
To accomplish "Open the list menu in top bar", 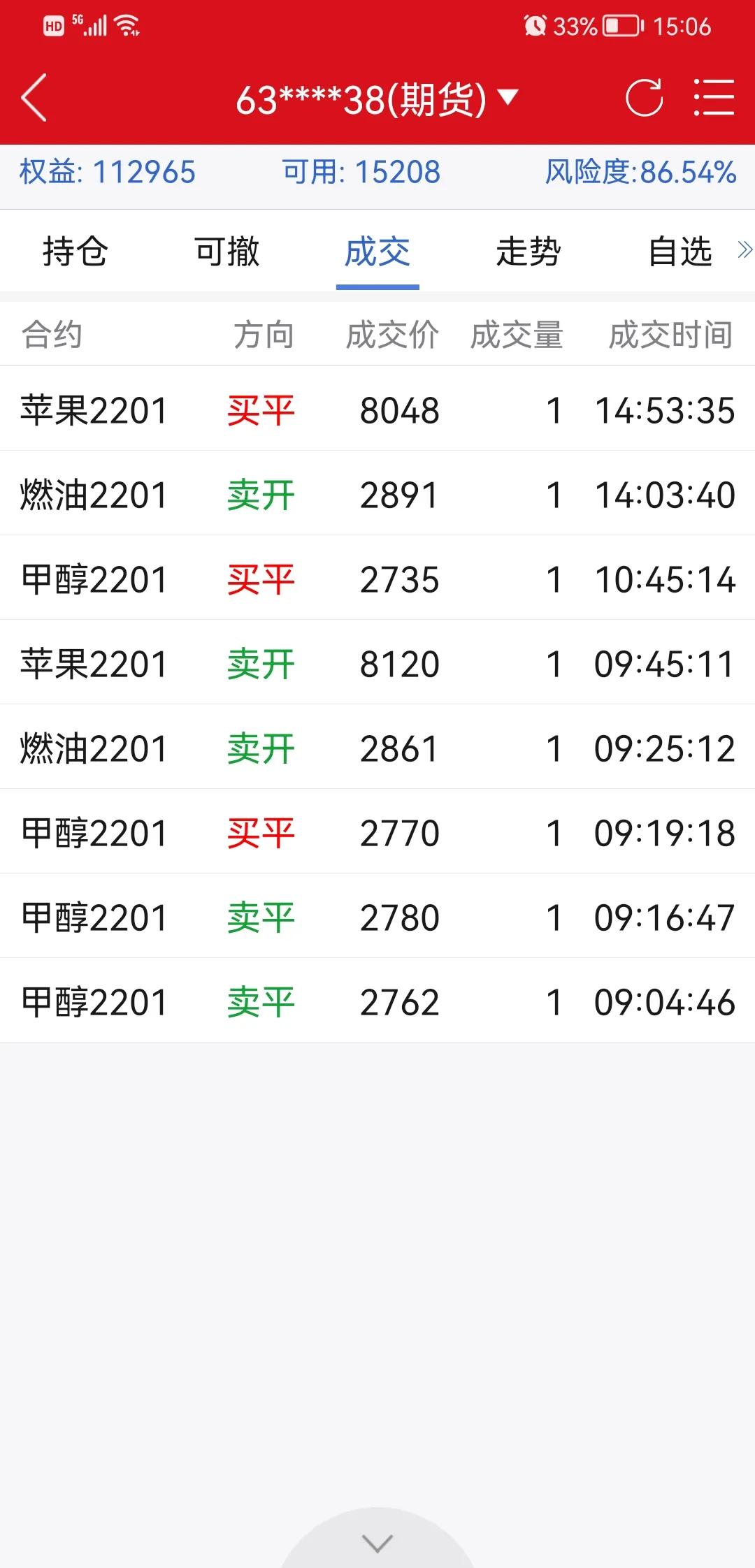I will coord(714,98).
